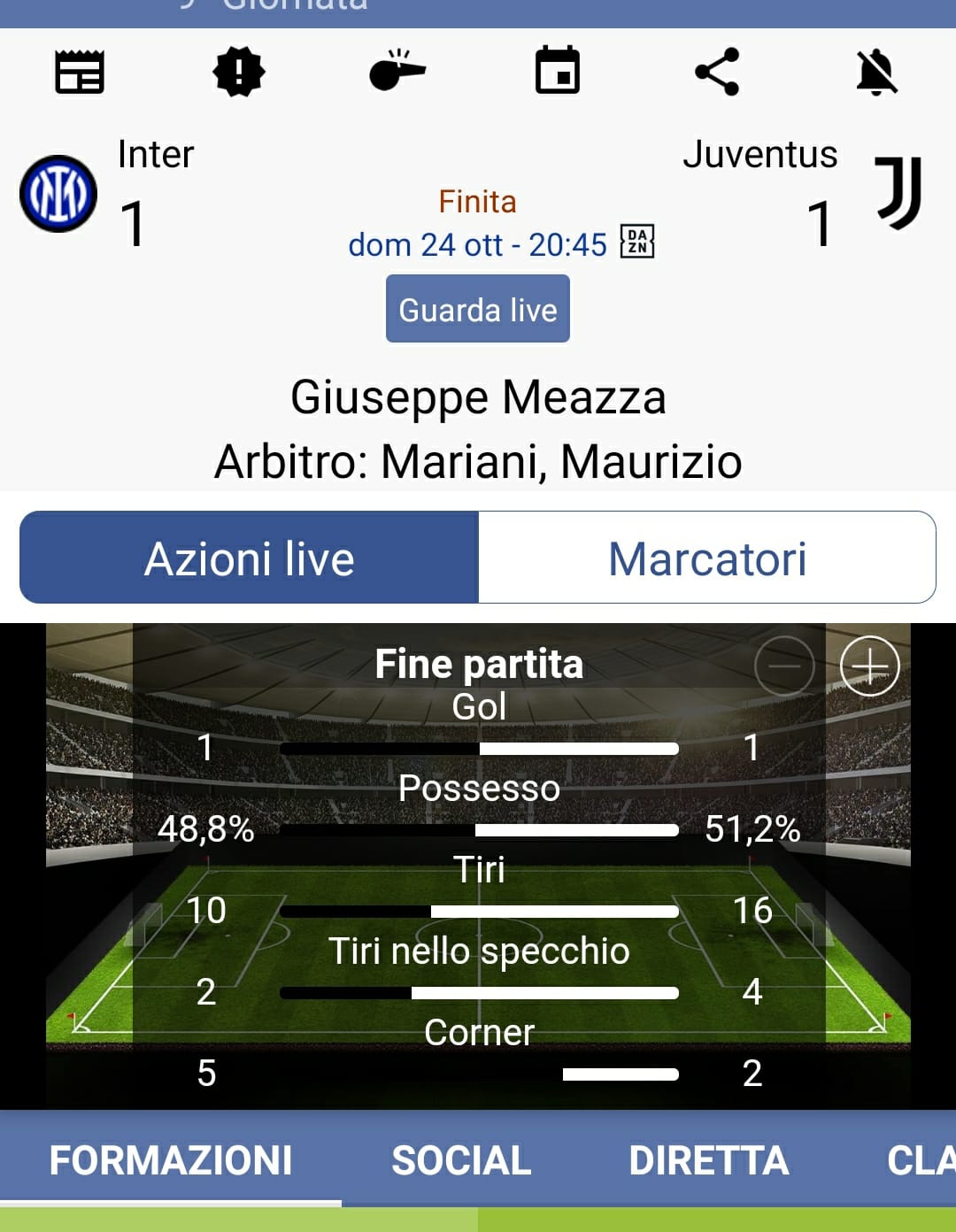Image resolution: width=956 pixels, height=1232 pixels.
Task: Zoom out with the minus button
Action: coord(784,666)
